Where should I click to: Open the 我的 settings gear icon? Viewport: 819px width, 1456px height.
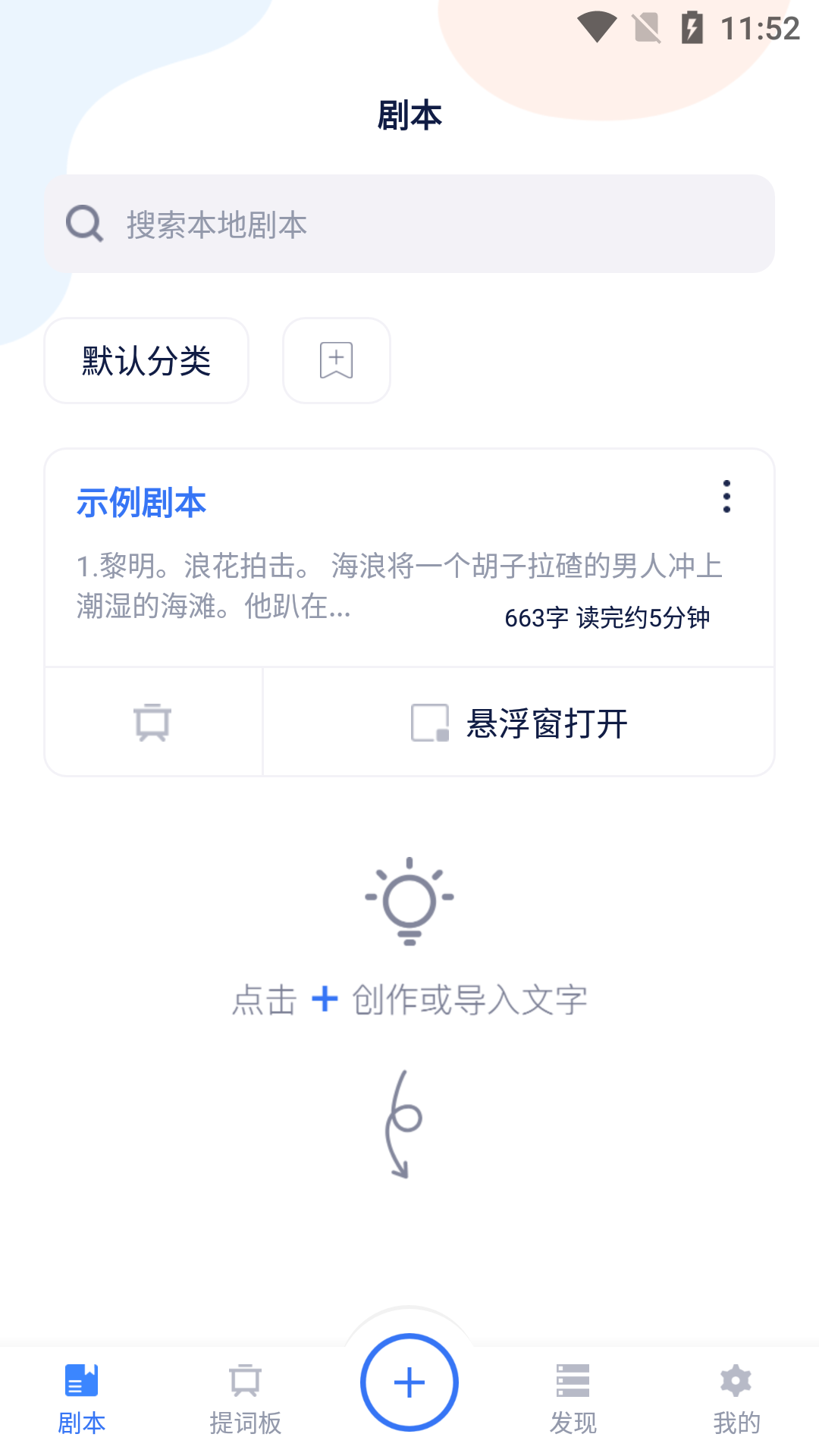pyautogui.click(x=736, y=1379)
